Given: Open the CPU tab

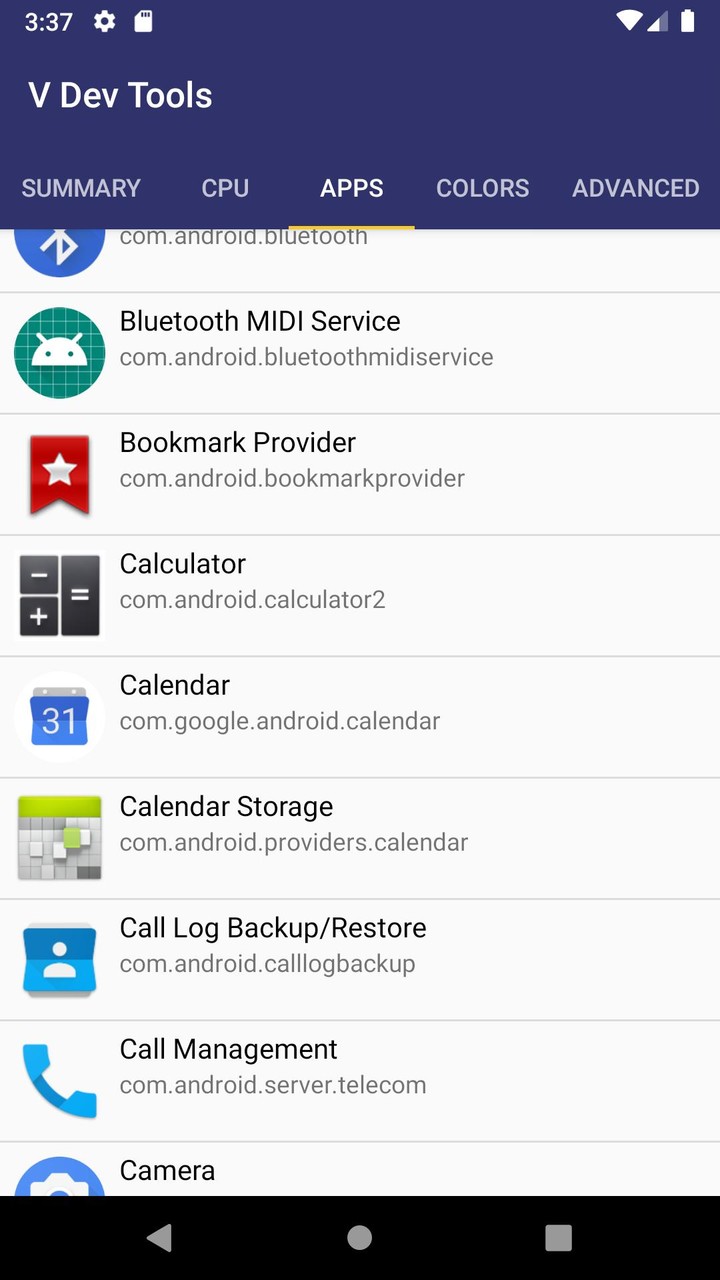Looking at the screenshot, I should point(224,188).
